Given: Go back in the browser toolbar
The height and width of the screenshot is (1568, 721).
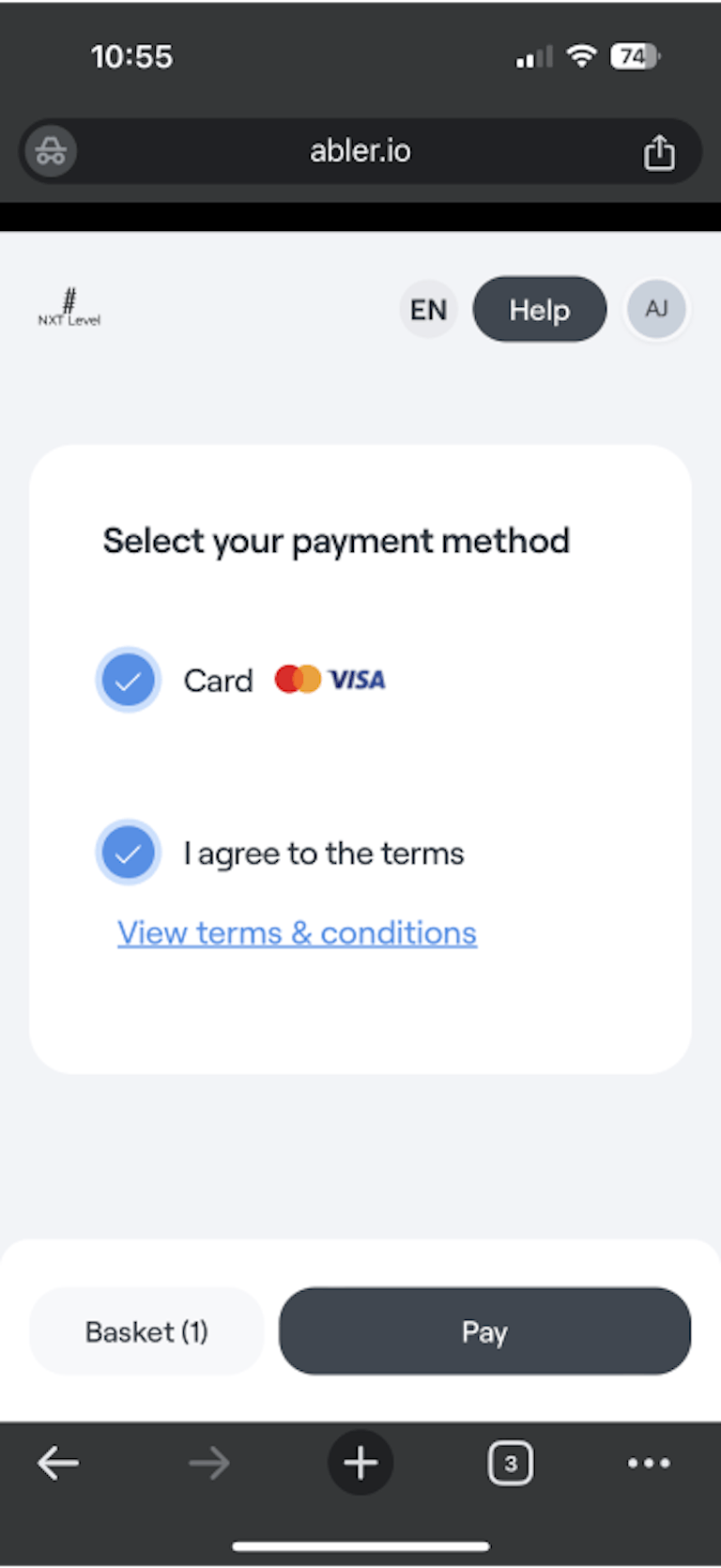Looking at the screenshot, I should click(58, 1463).
